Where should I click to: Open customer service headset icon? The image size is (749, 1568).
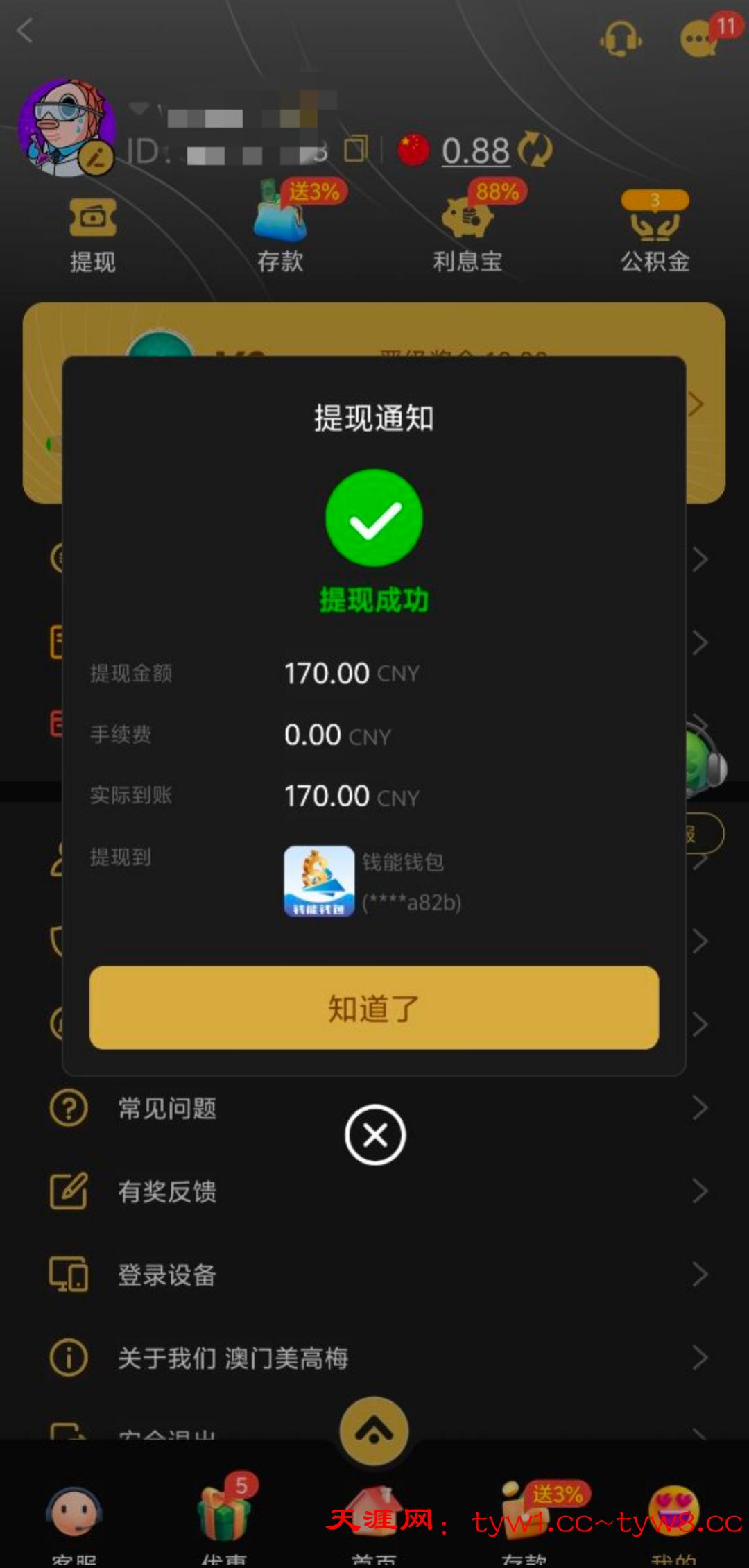(620, 38)
